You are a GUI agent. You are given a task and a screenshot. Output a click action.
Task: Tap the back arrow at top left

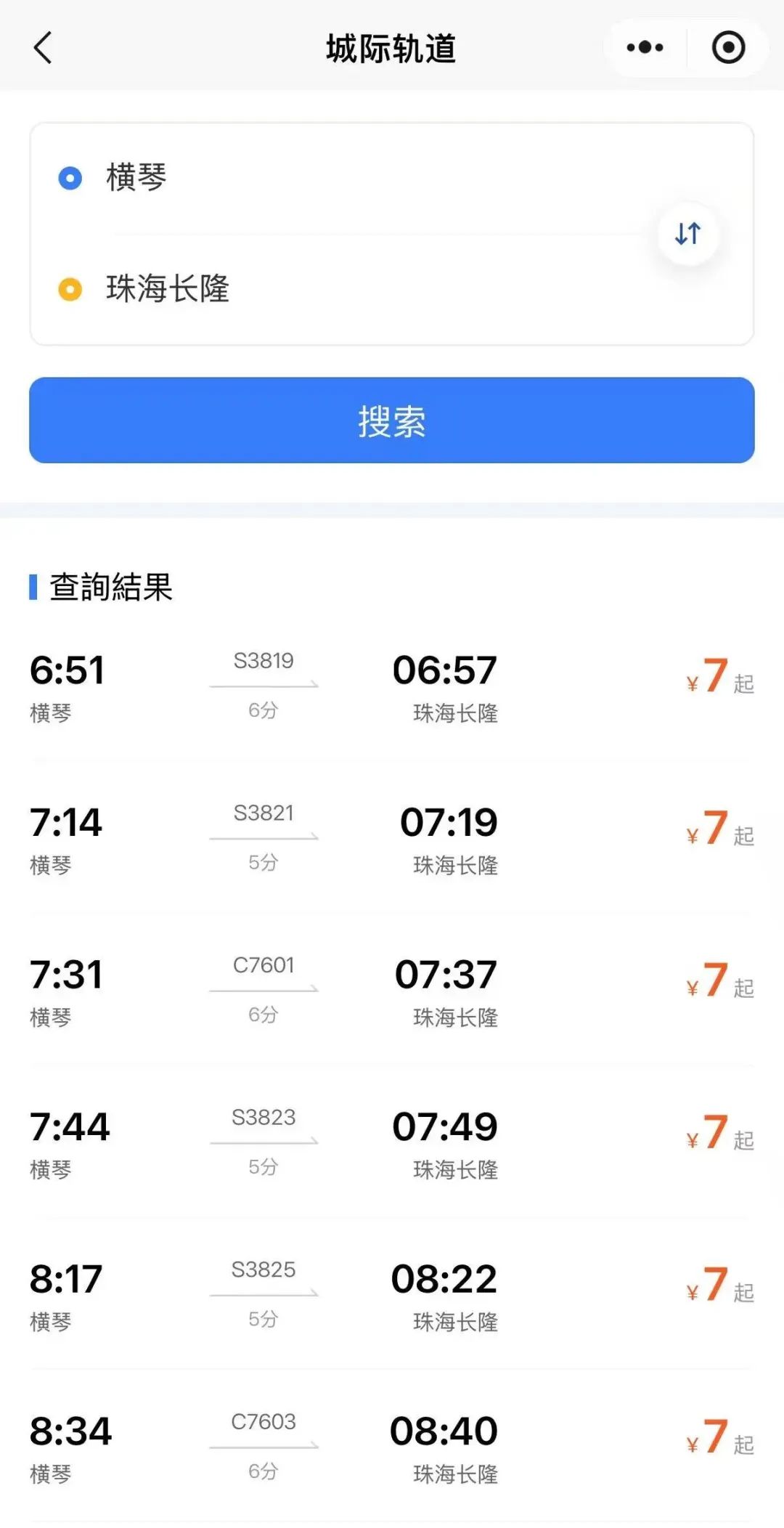click(41, 48)
